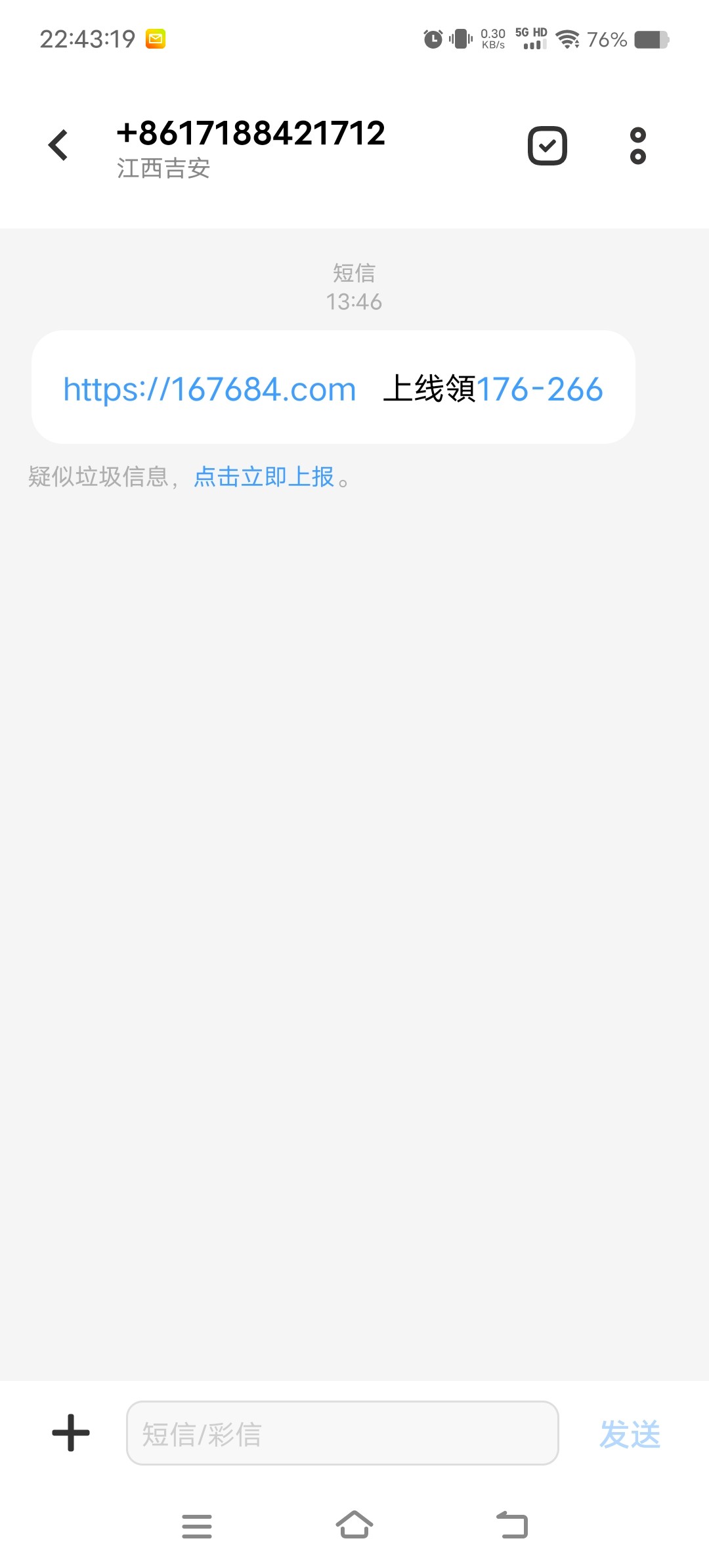Go back to the message list
The image size is (709, 1568).
tap(58, 145)
